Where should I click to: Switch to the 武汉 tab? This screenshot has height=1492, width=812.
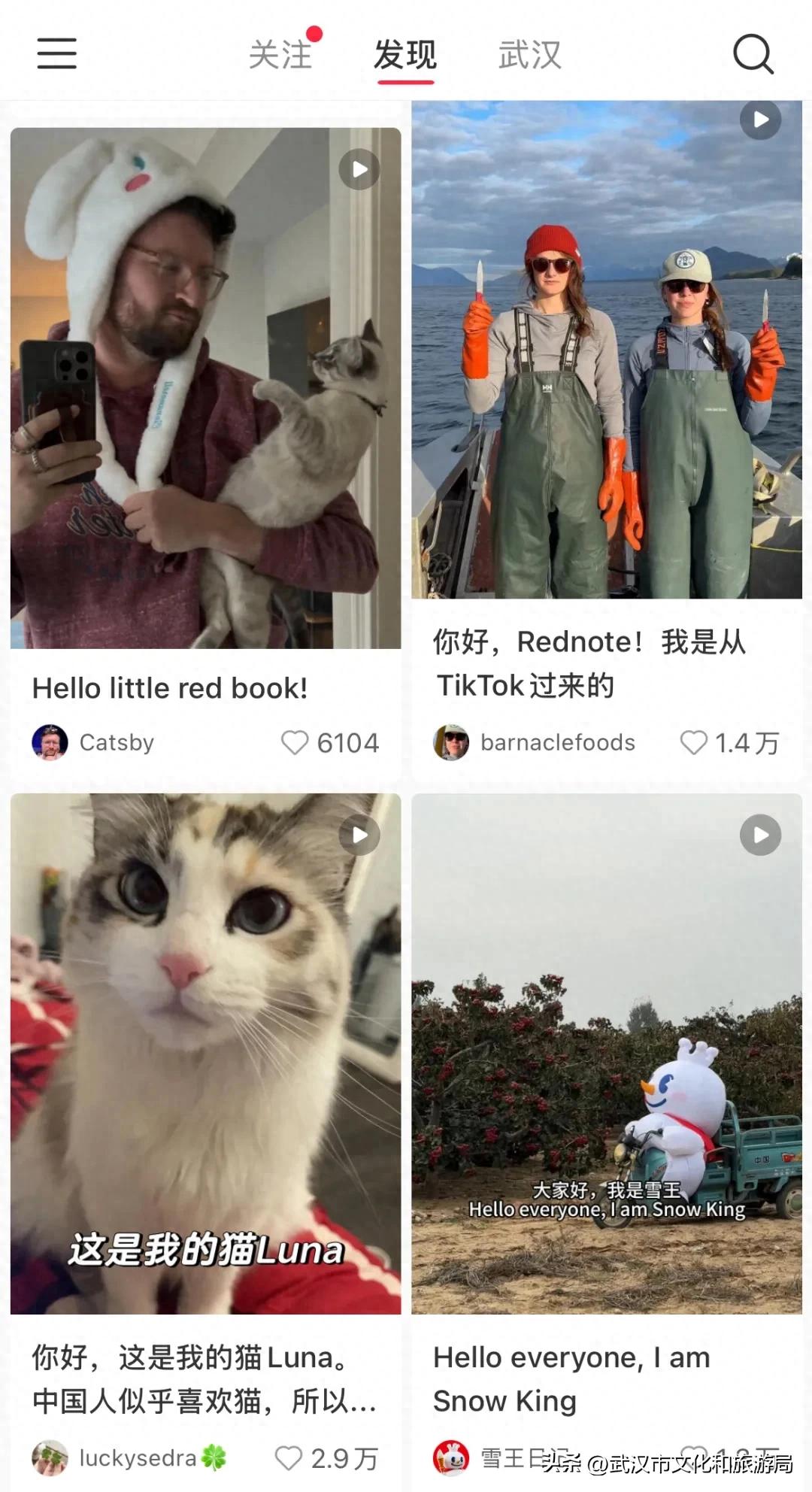(x=530, y=56)
